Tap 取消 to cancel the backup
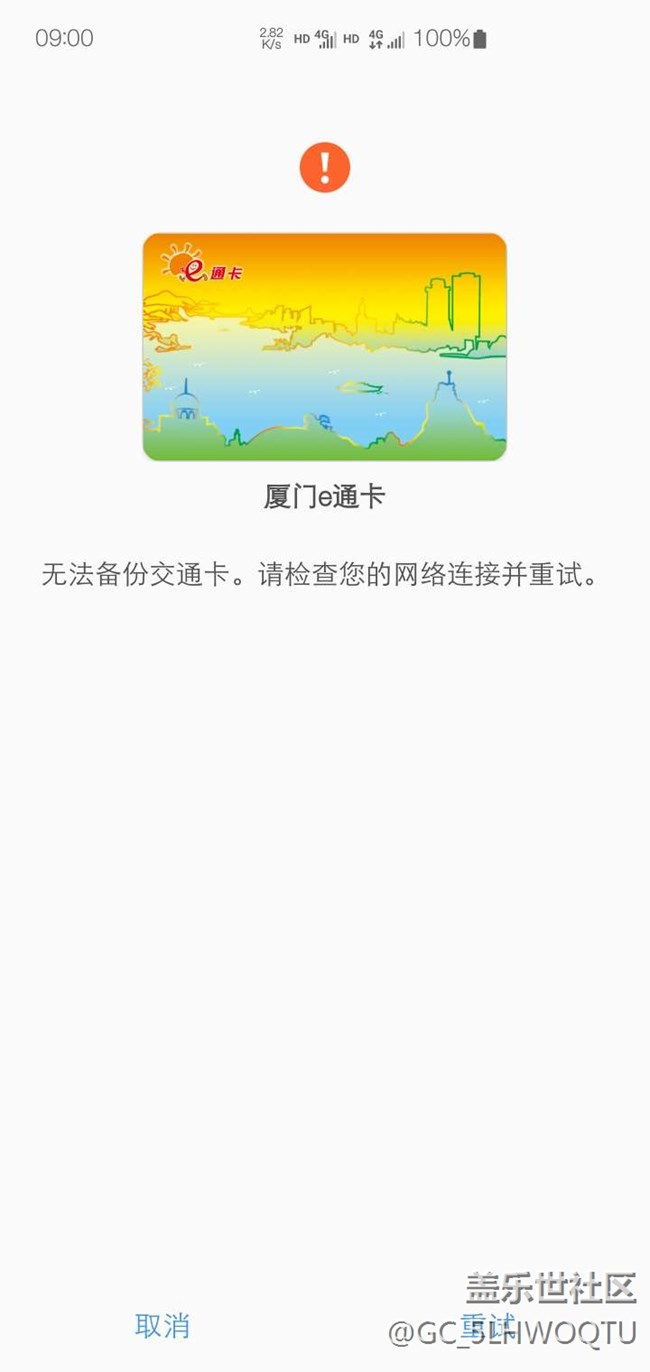The image size is (650, 1372). (x=162, y=1326)
